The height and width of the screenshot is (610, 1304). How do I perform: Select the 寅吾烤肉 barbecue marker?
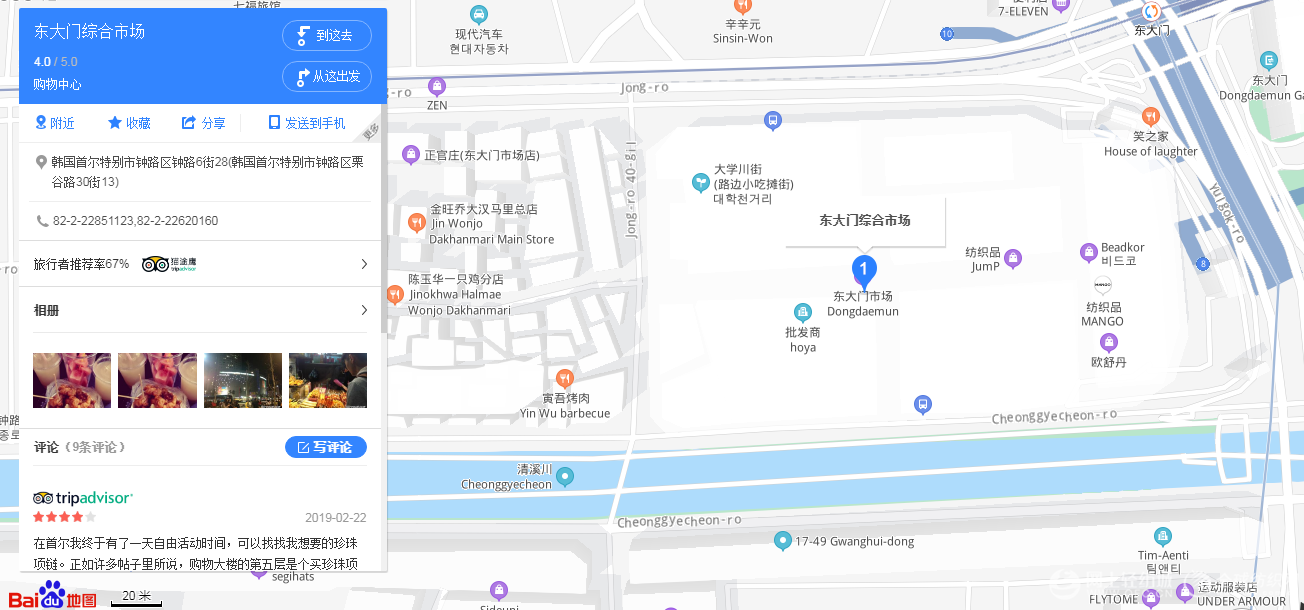coord(565,379)
